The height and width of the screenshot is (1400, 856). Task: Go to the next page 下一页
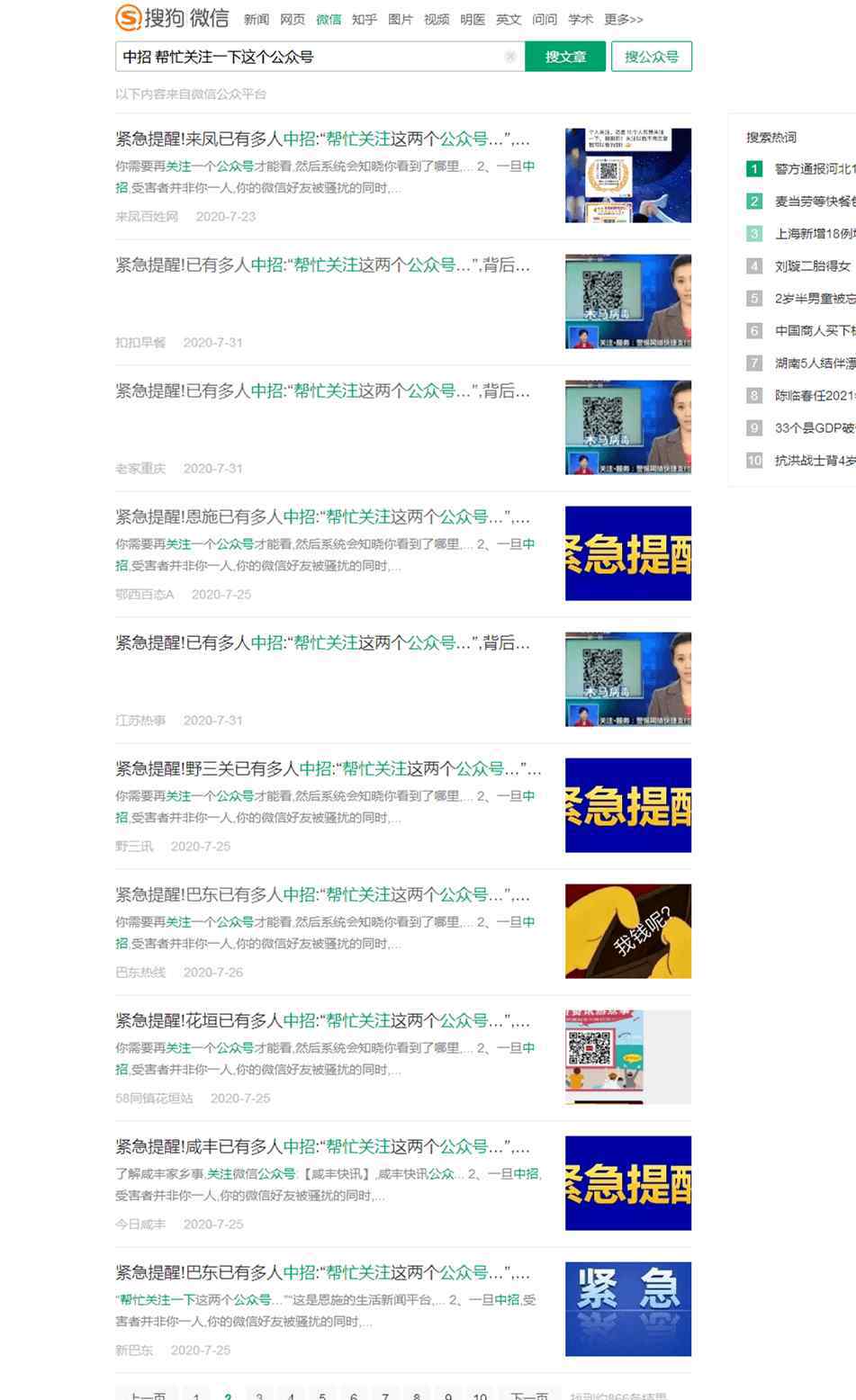click(x=529, y=1395)
